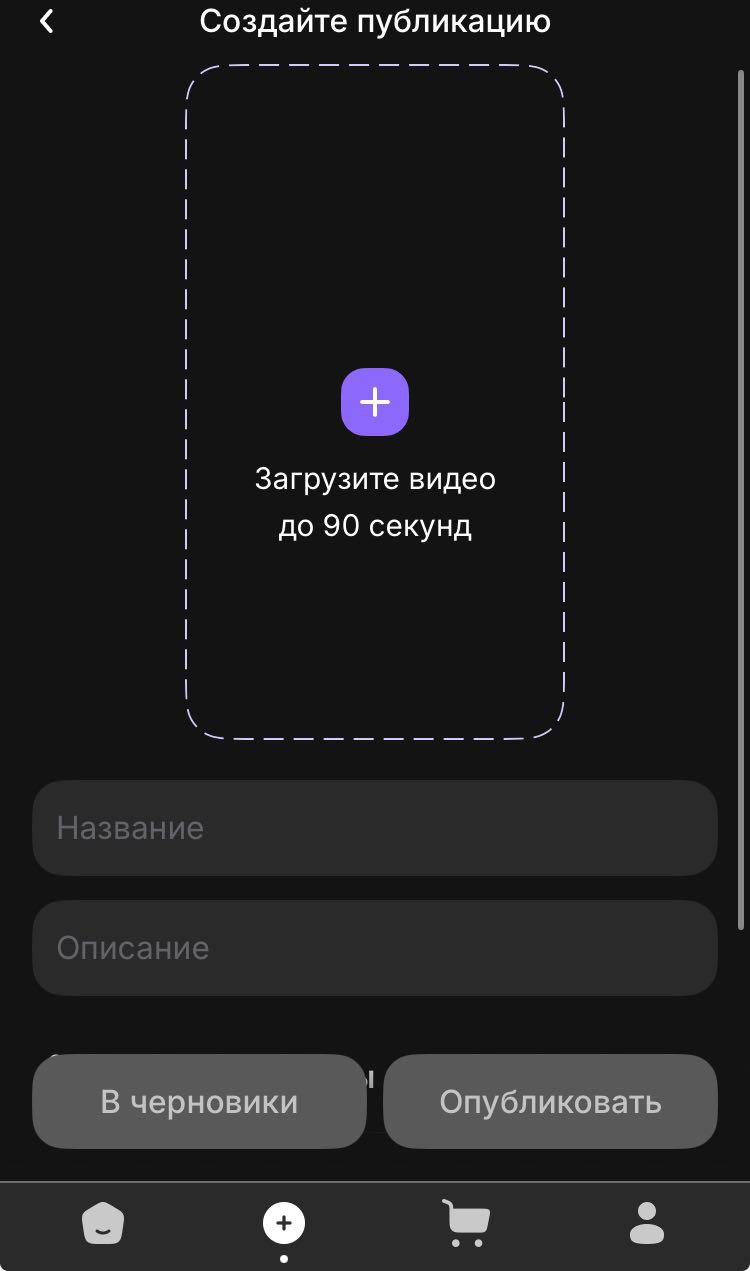750x1271 pixels.
Task: Open the create post plus tab
Action: click(284, 1222)
